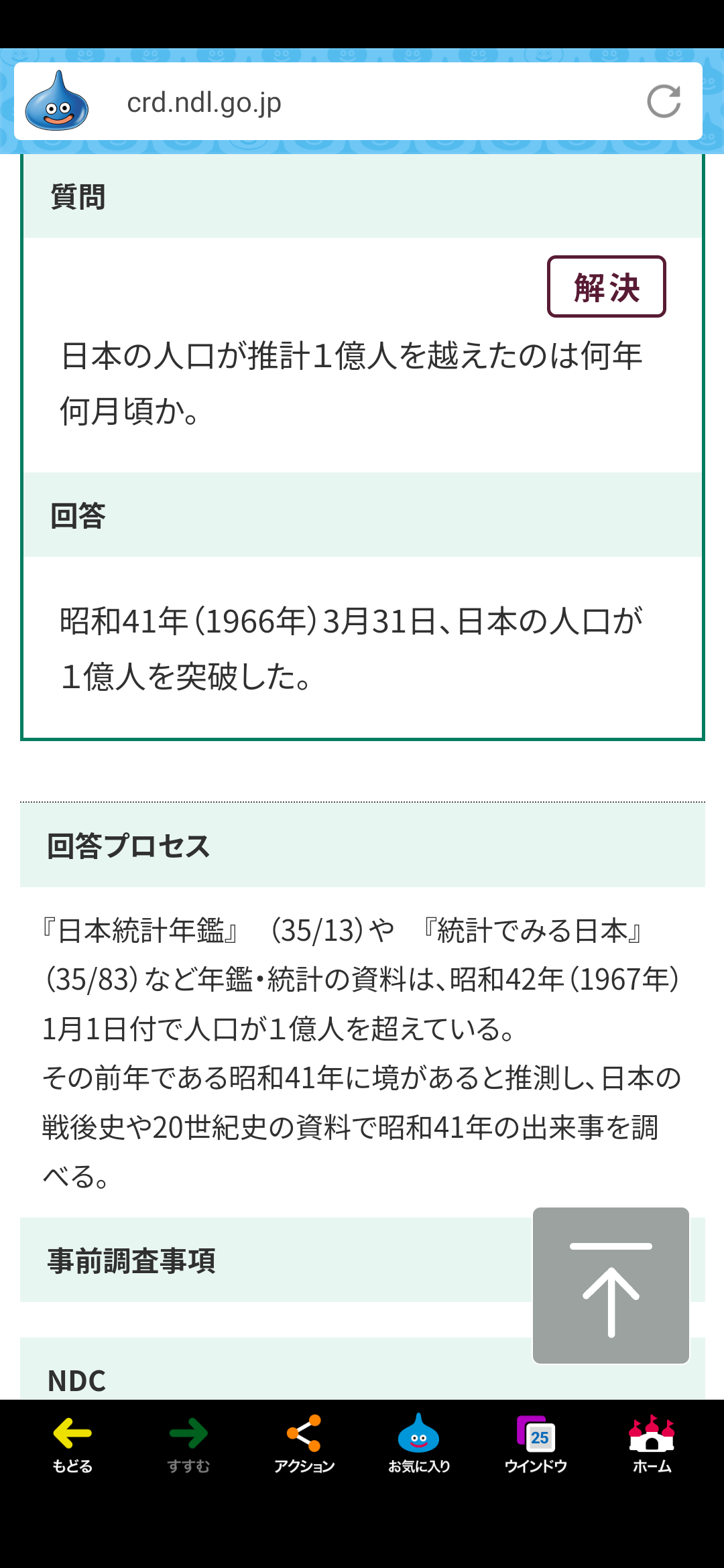The width and height of the screenshot is (724, 1568).
Task: Tap the slime icon beside the address bar
Action: click(57, 101)
